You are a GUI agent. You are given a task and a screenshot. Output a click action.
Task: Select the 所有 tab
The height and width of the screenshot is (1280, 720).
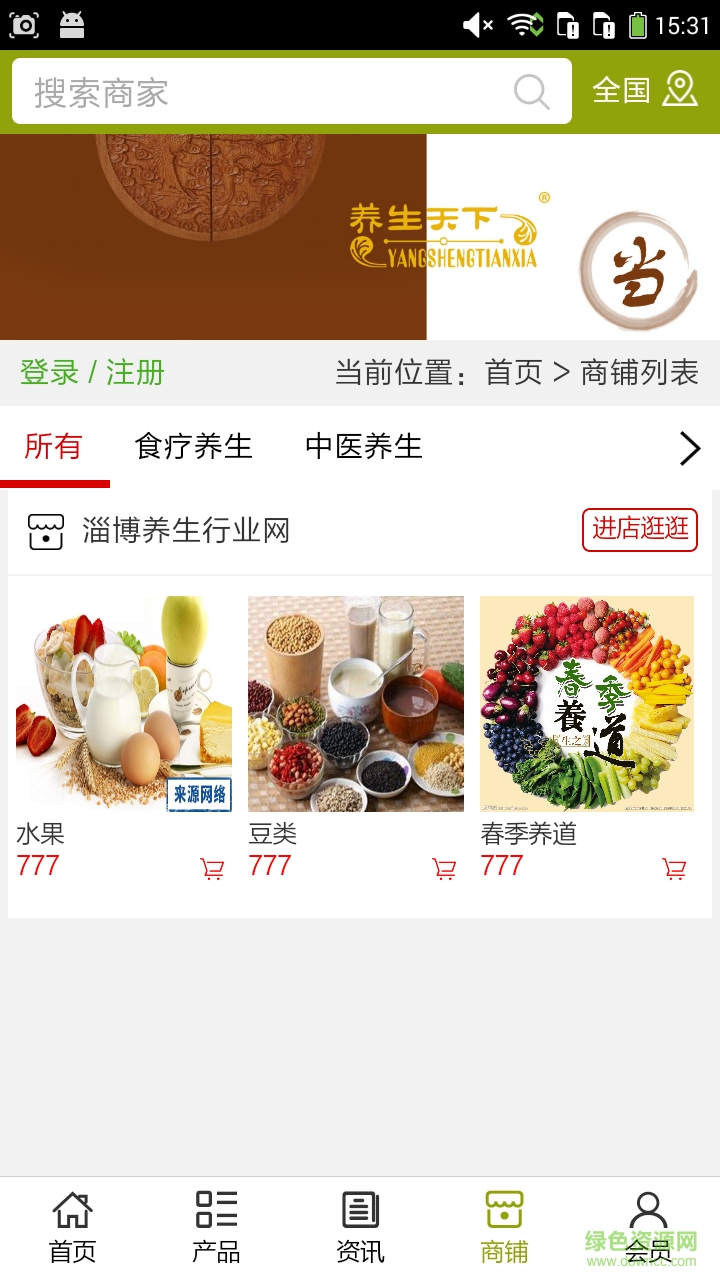tap(55, 448)
